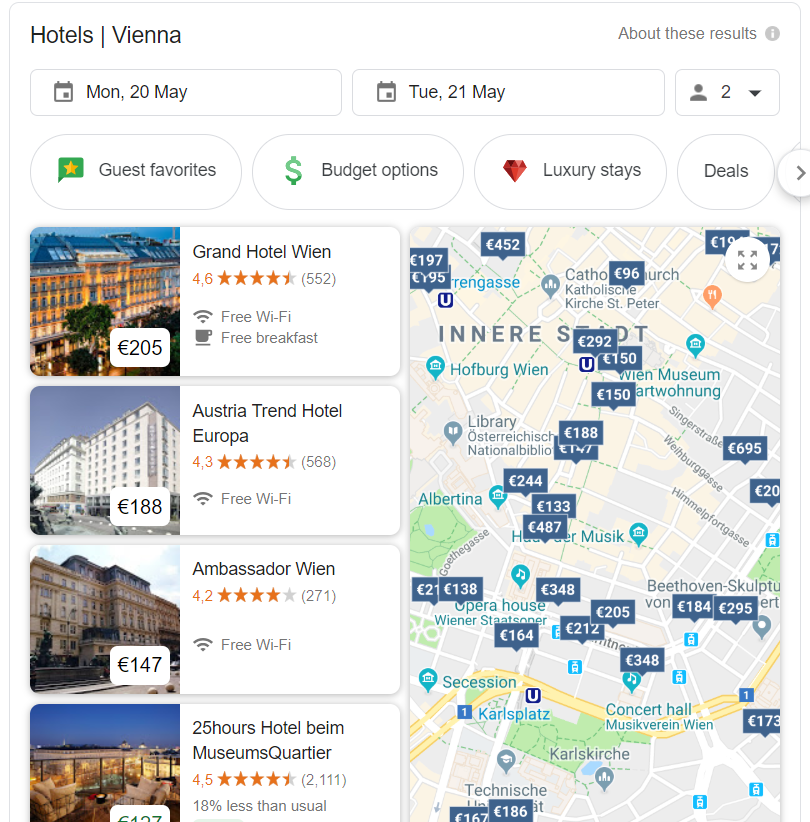Screen dimensions: 810x822
Task: View 25hours Hotel beim MuseumsQuartier
Action: tap(268, 740)
